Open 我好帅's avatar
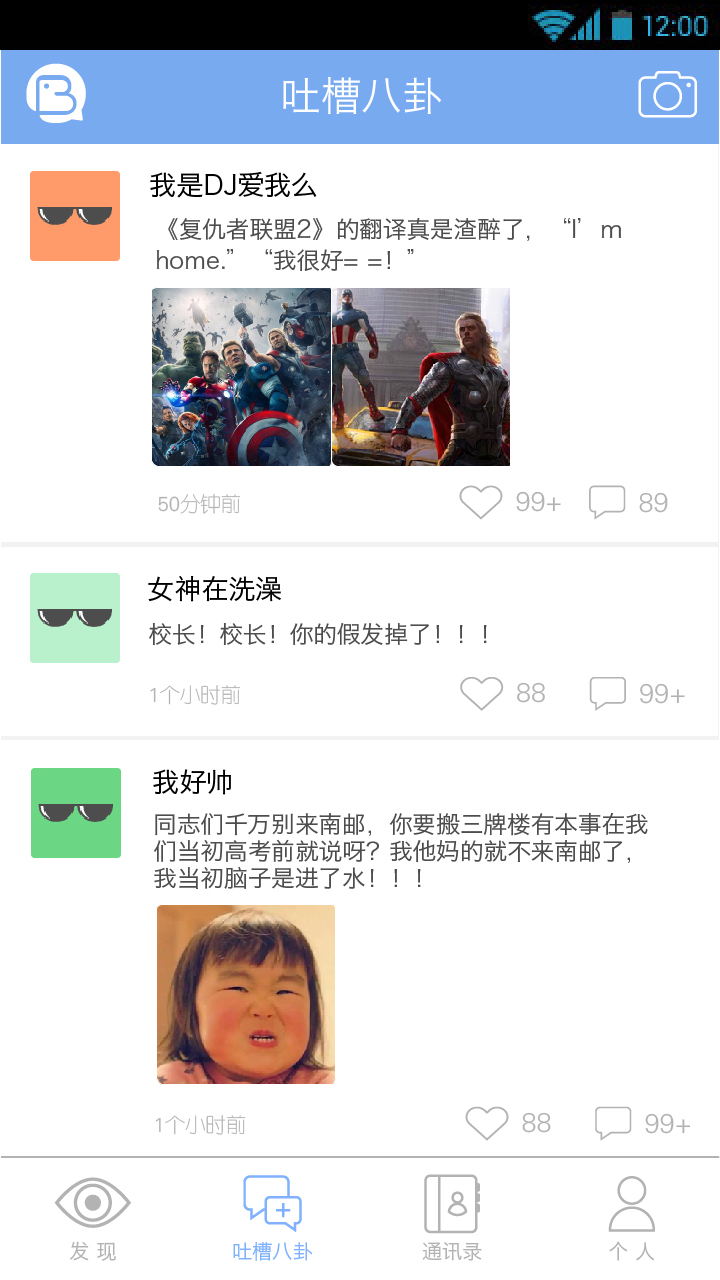 tap(76, 813)
